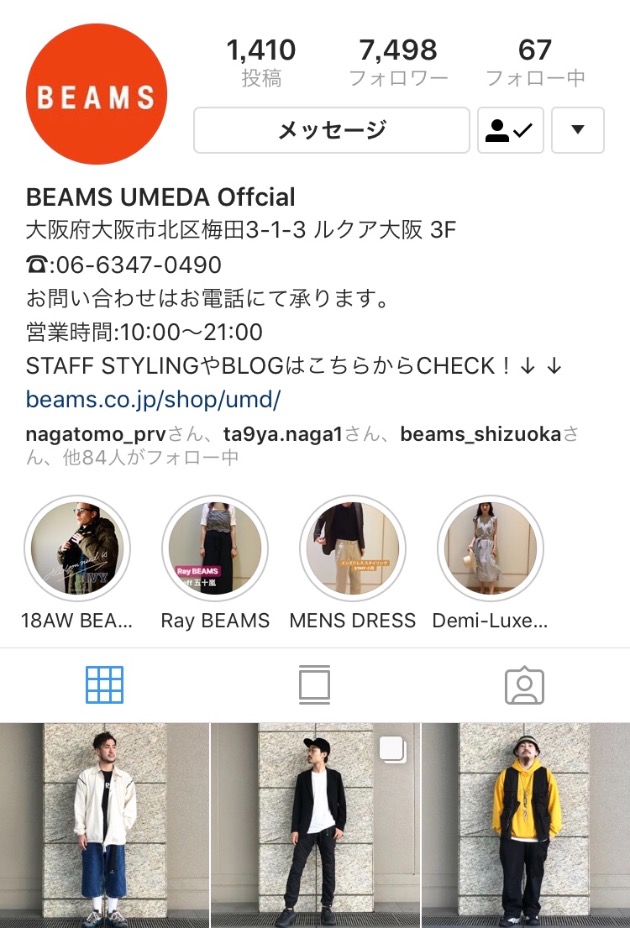Screen dimensions: 630x928
Task: Switch to the feed list view tab
Action: tap(314, 685)
